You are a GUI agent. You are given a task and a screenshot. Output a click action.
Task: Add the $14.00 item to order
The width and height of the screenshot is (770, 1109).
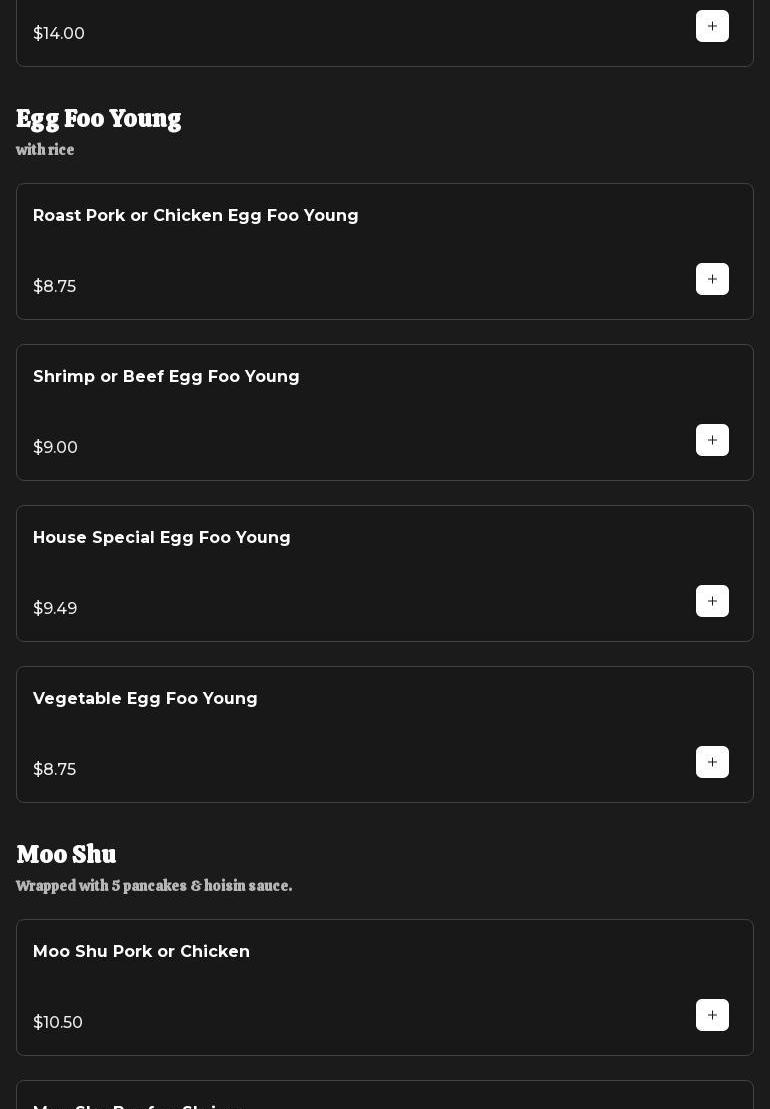point(712,26)
